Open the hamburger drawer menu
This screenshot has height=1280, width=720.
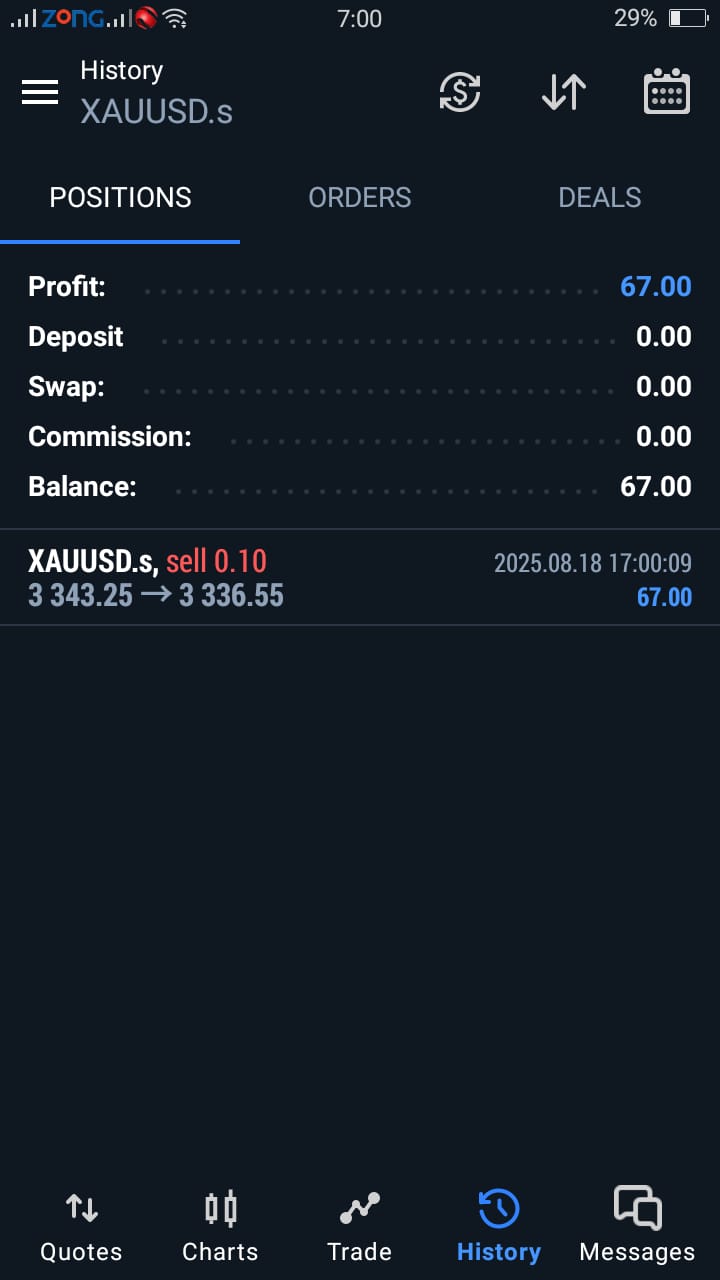point(40,93)
